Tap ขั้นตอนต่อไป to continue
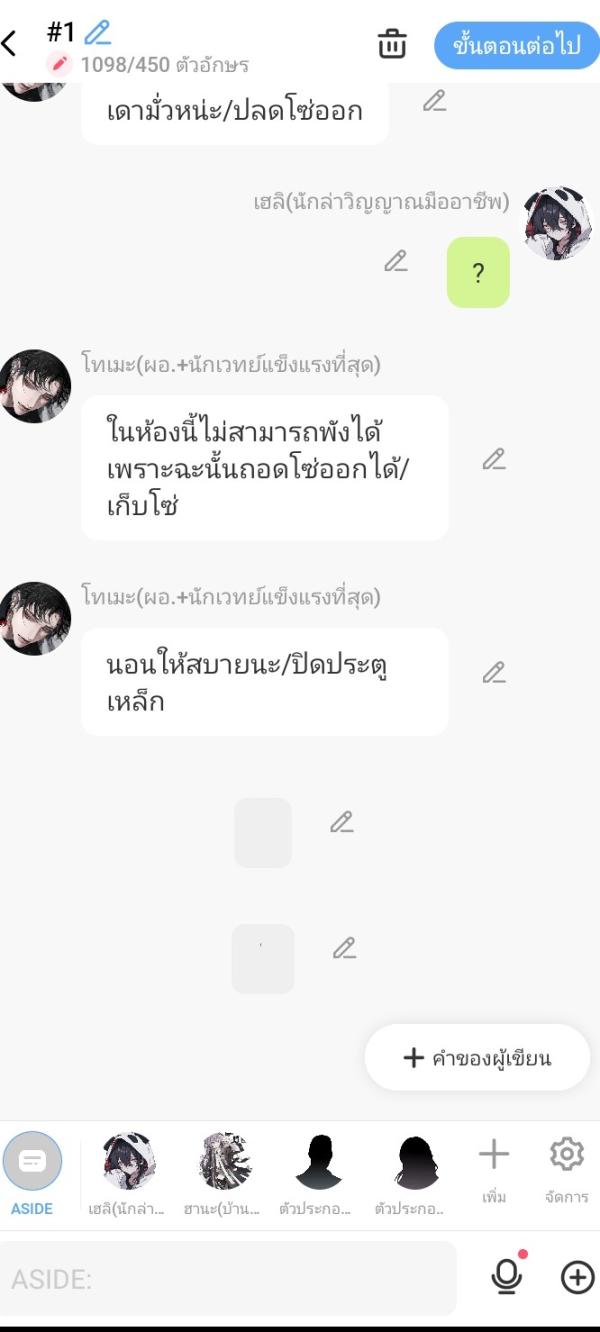 516,46
